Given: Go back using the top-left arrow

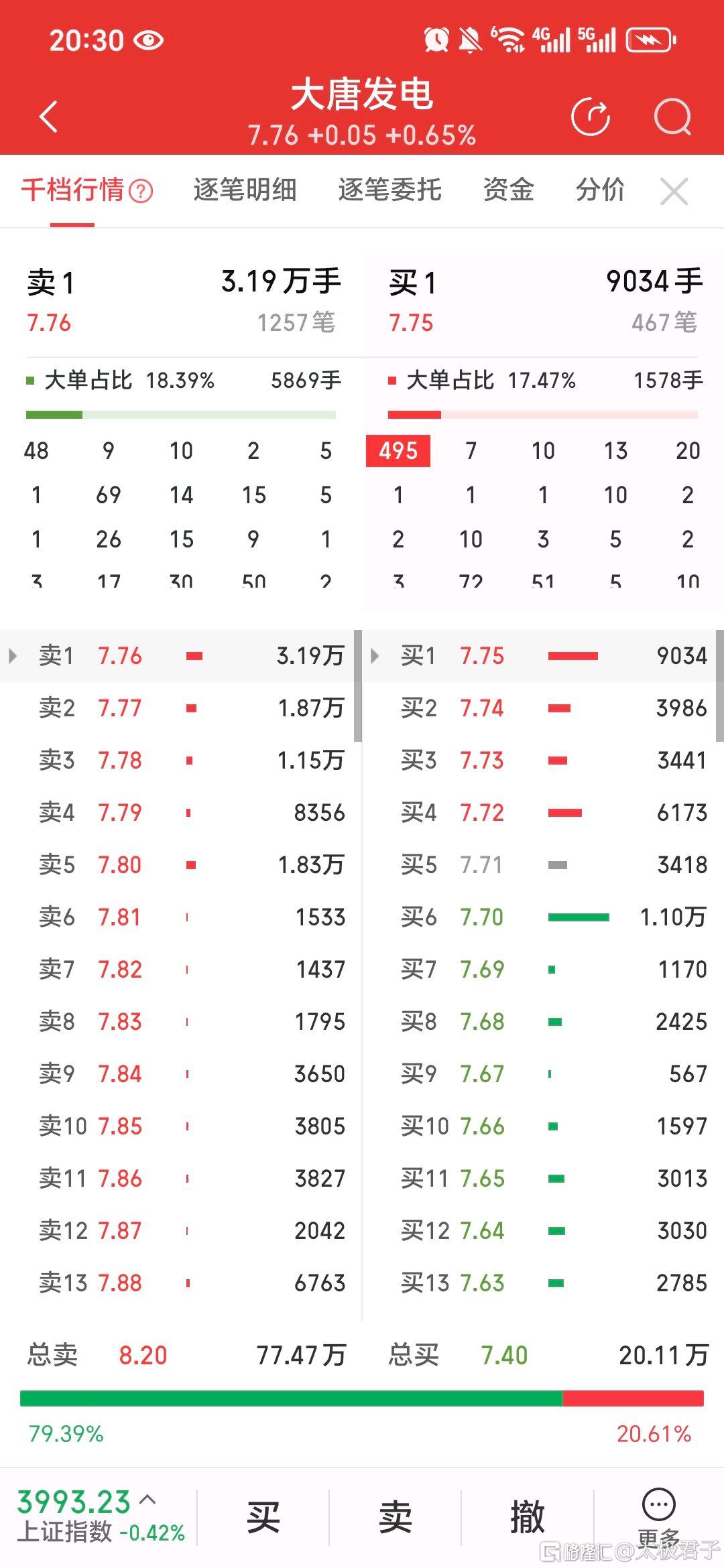Looking at the screenshot, I should tap(48, 117).
